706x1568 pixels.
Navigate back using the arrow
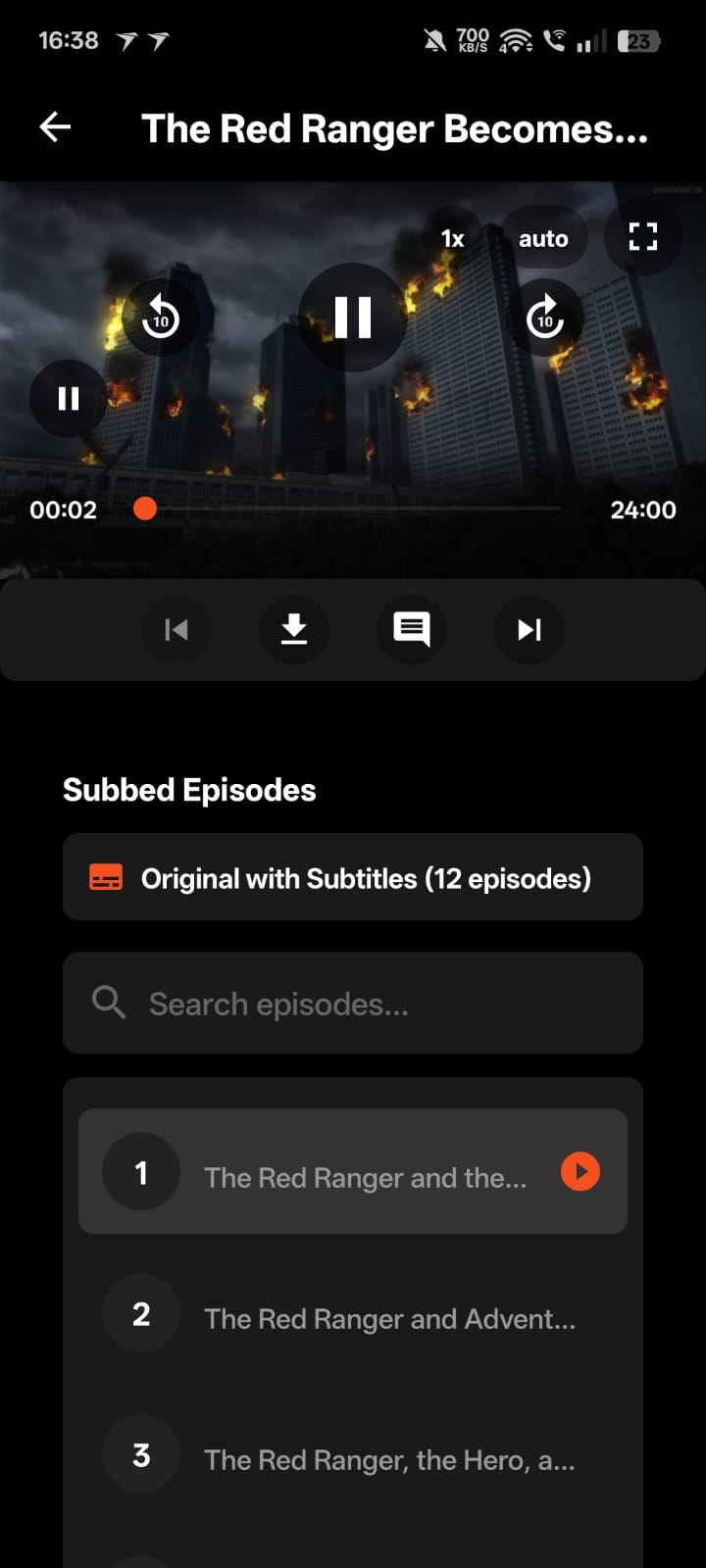(x=56, y=126)
